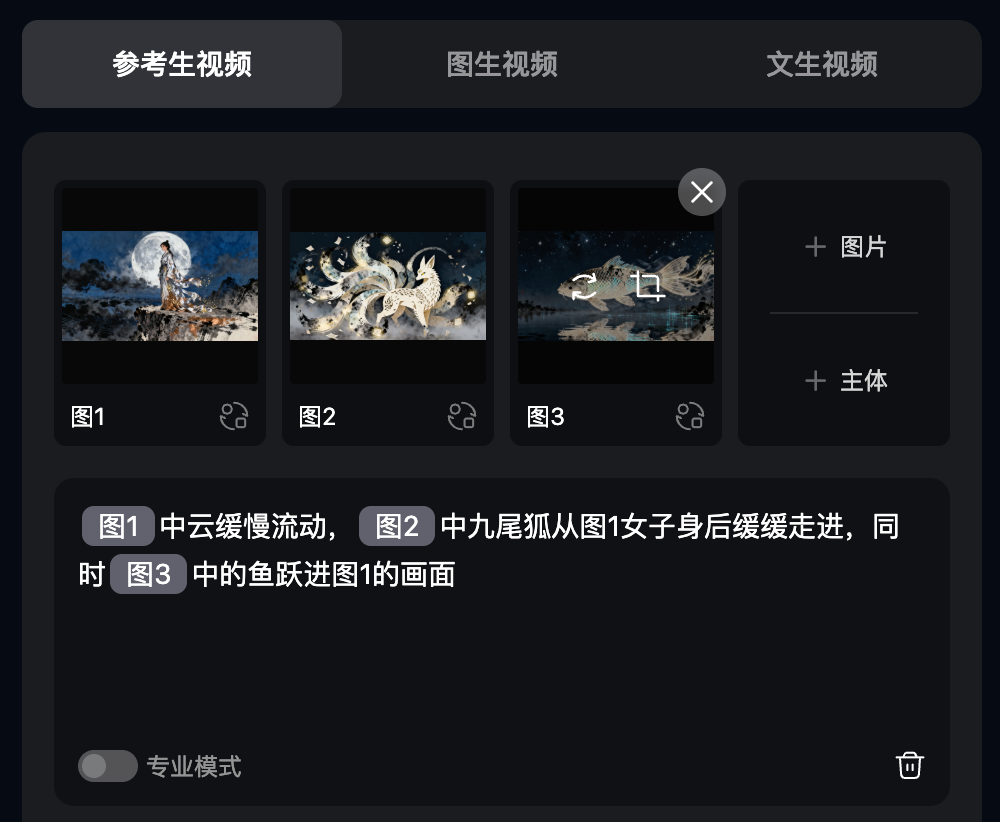
Task: Open the 图2 nine-tailed fox thumbnail
Action: (388, 286)
